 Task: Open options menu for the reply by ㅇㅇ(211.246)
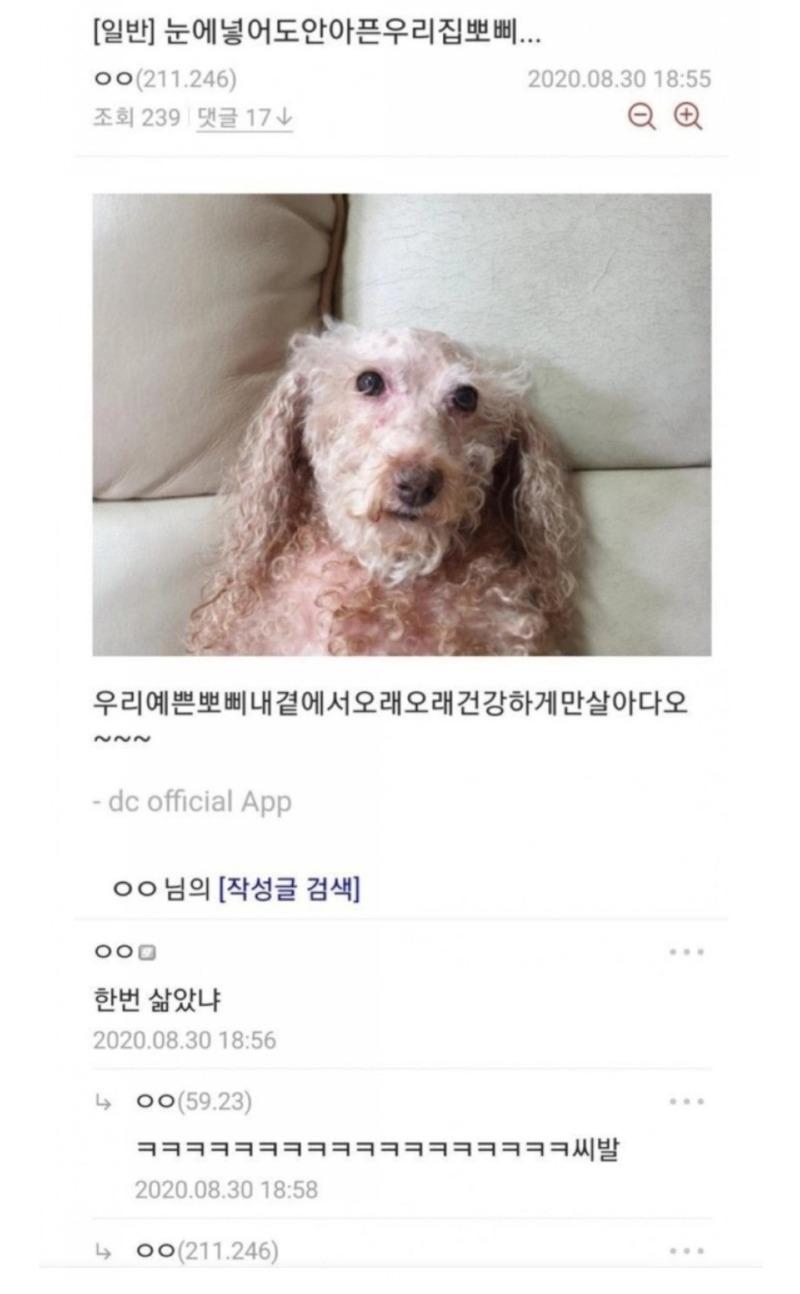[x=687, y=1251]
